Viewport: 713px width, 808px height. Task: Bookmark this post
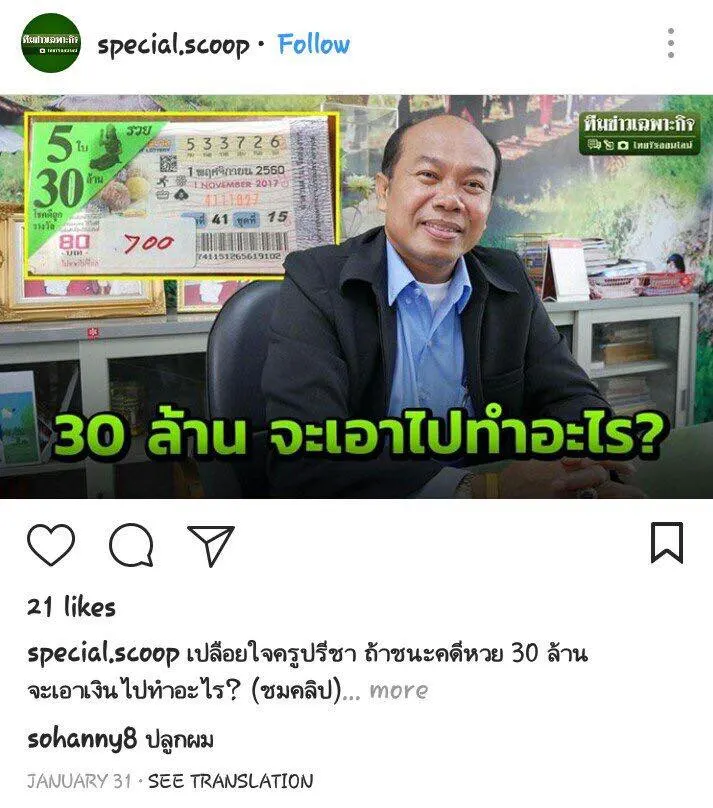click(666, 543)
